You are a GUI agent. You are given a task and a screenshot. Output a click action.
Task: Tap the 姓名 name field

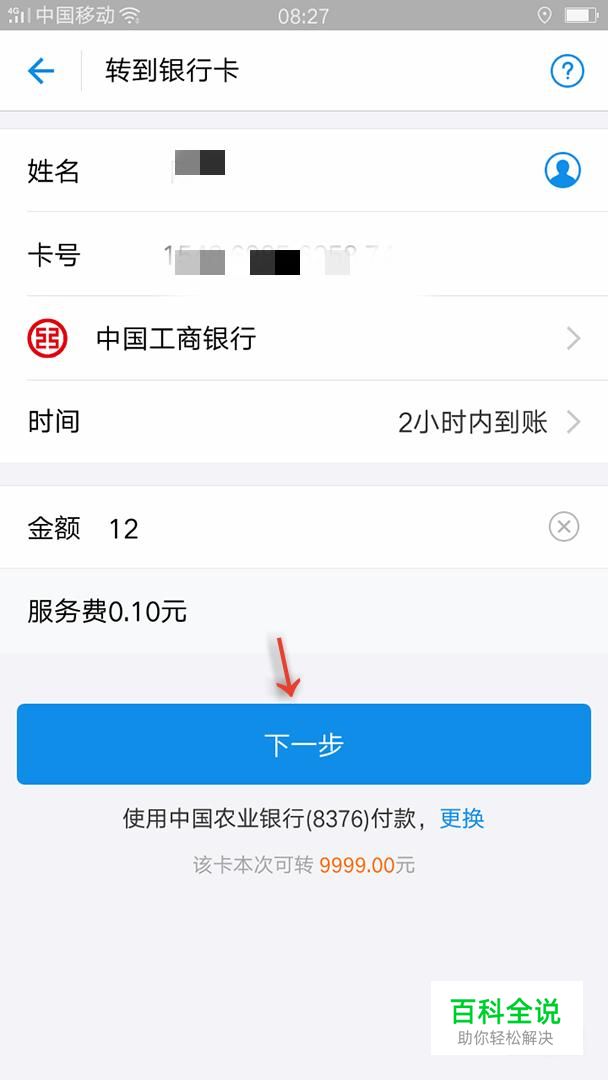[x=330, y=170]
